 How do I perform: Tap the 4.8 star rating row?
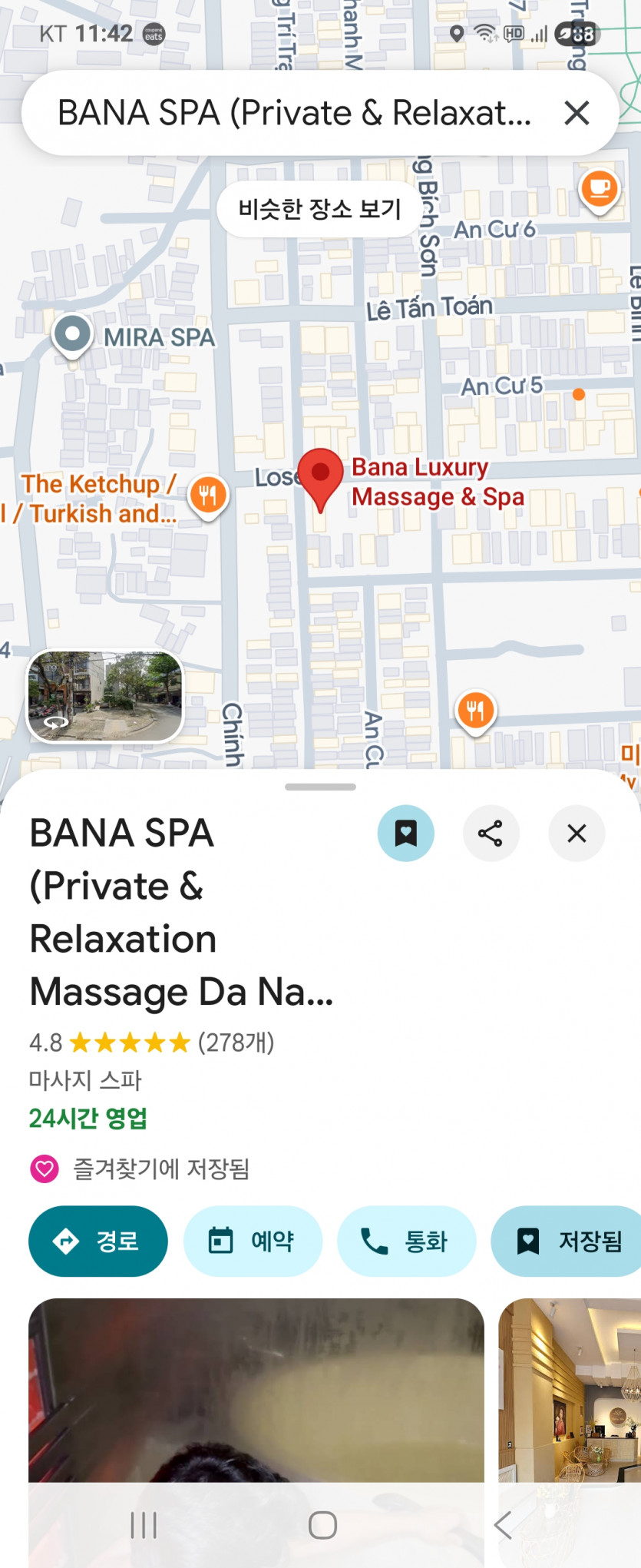click(x=151, y=1043)
